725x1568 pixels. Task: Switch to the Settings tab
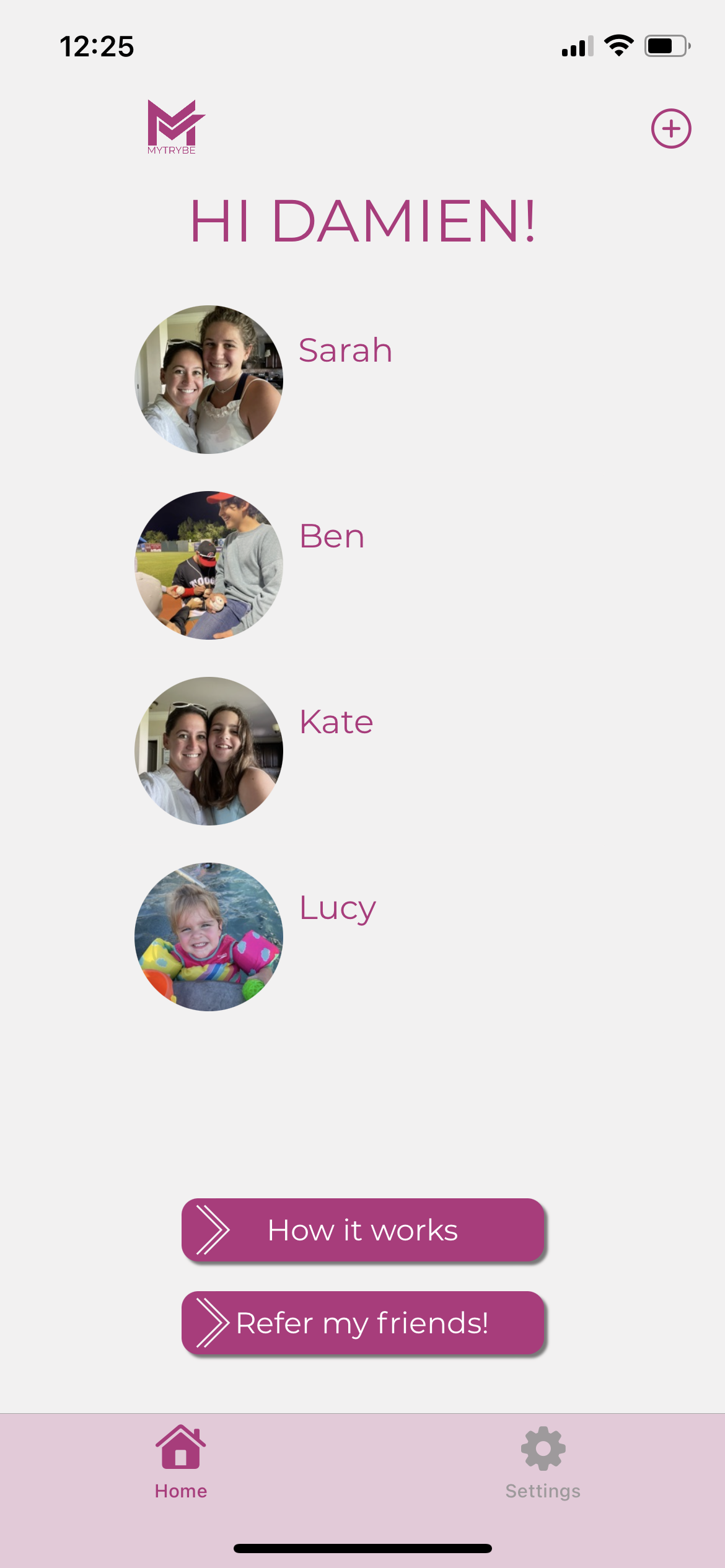pyautogui.click(x=543, y=1463)
